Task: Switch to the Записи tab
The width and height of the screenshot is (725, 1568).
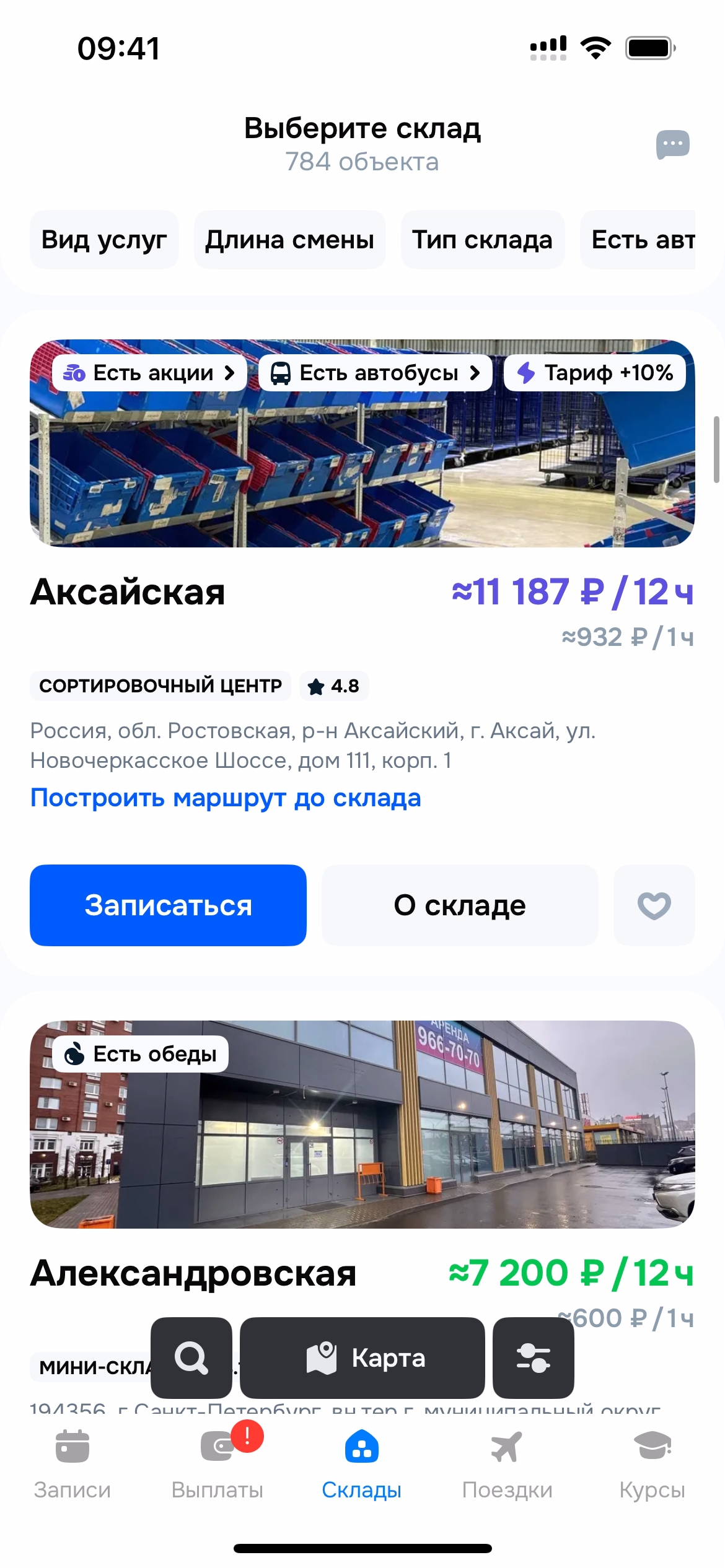Action: coord(72,1464)
